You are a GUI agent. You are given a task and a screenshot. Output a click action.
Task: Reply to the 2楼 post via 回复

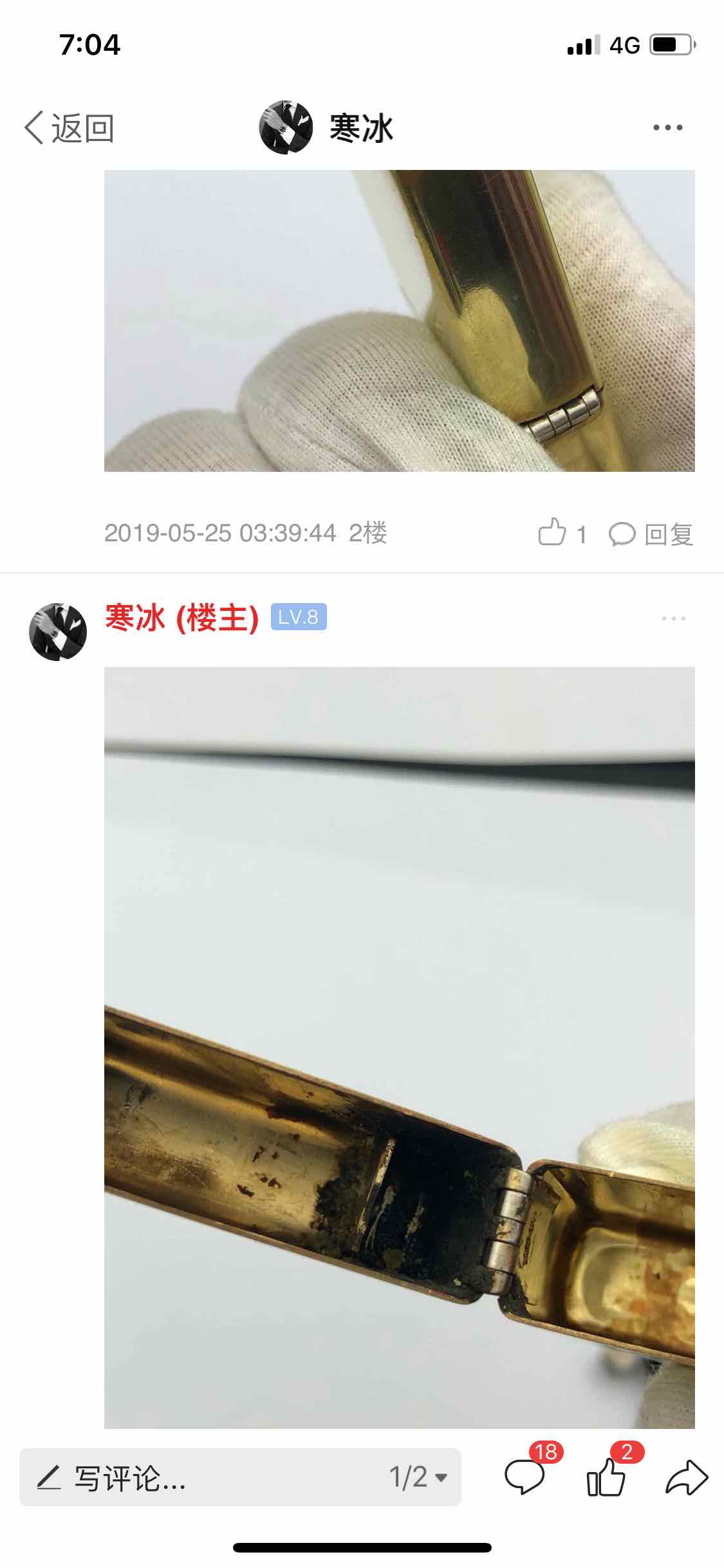pyautogui.click(x=651, y=534)
